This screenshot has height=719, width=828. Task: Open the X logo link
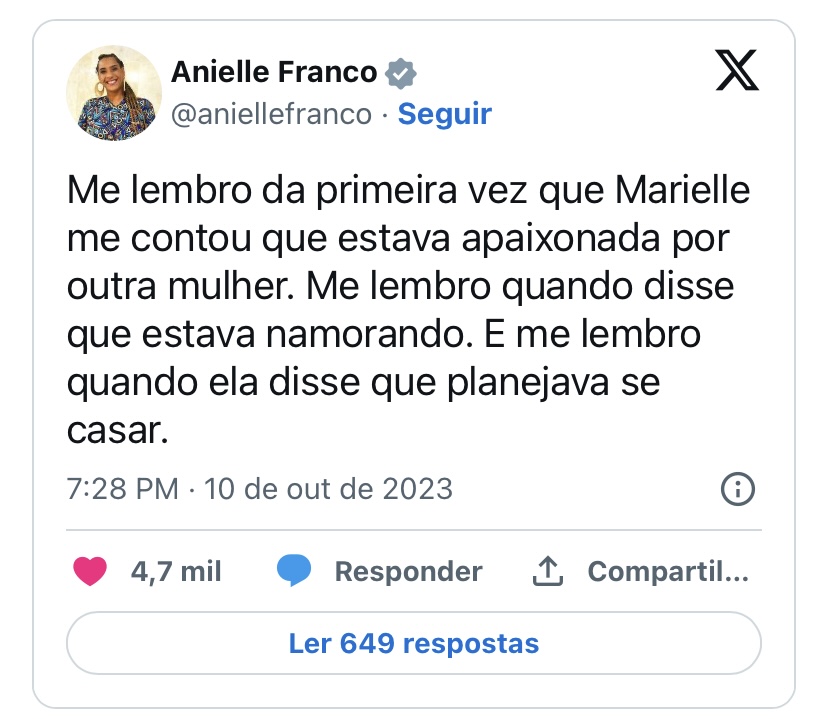737,70
